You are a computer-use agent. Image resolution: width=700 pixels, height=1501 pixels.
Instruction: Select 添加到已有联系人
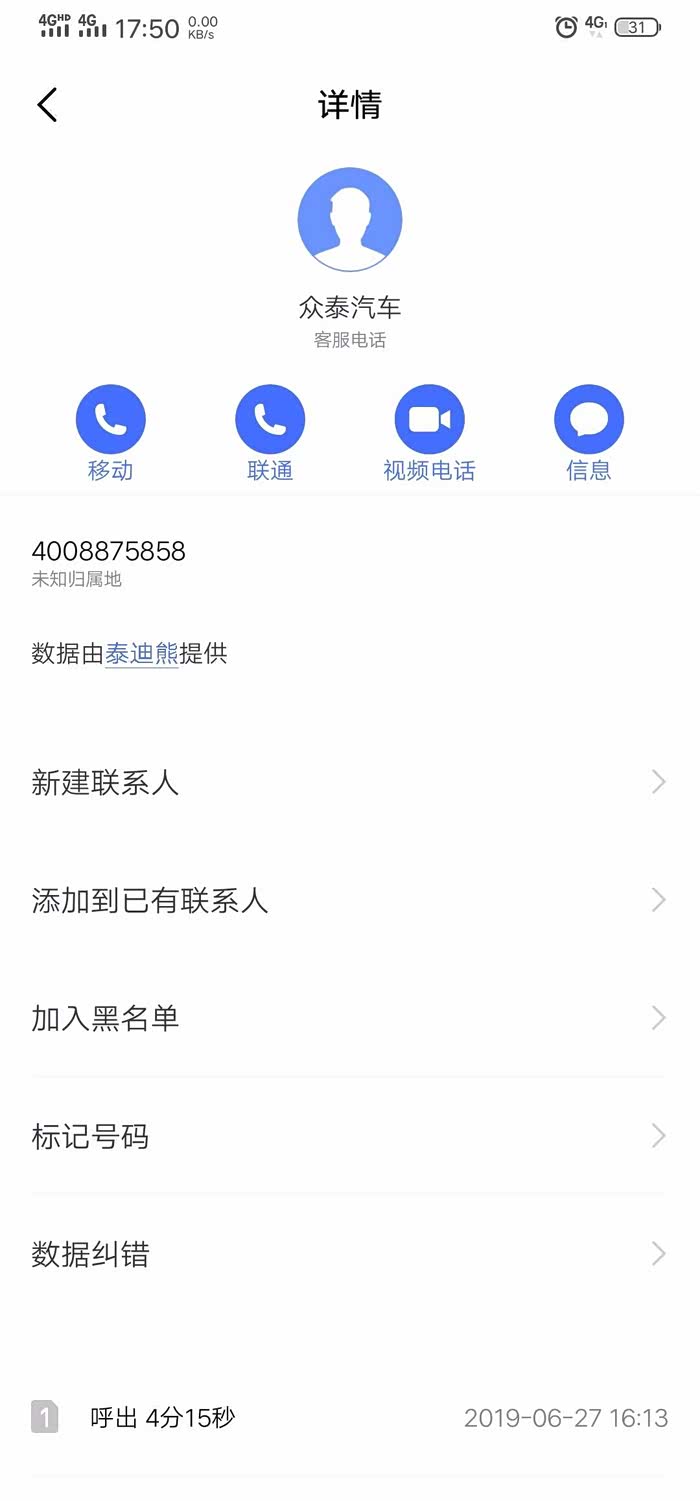(x=348, y=900)
